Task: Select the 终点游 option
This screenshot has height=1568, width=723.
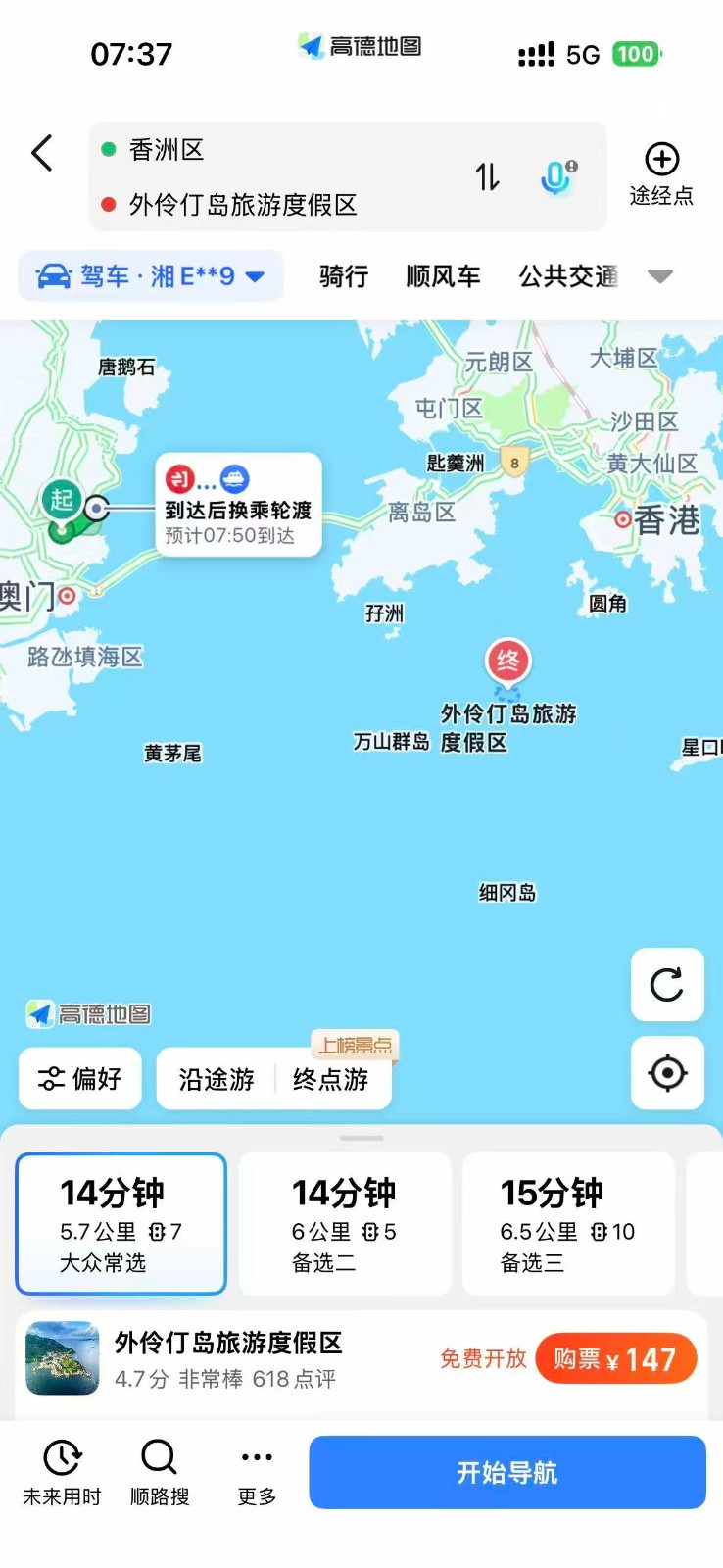Action: (x=331, y=1080)
